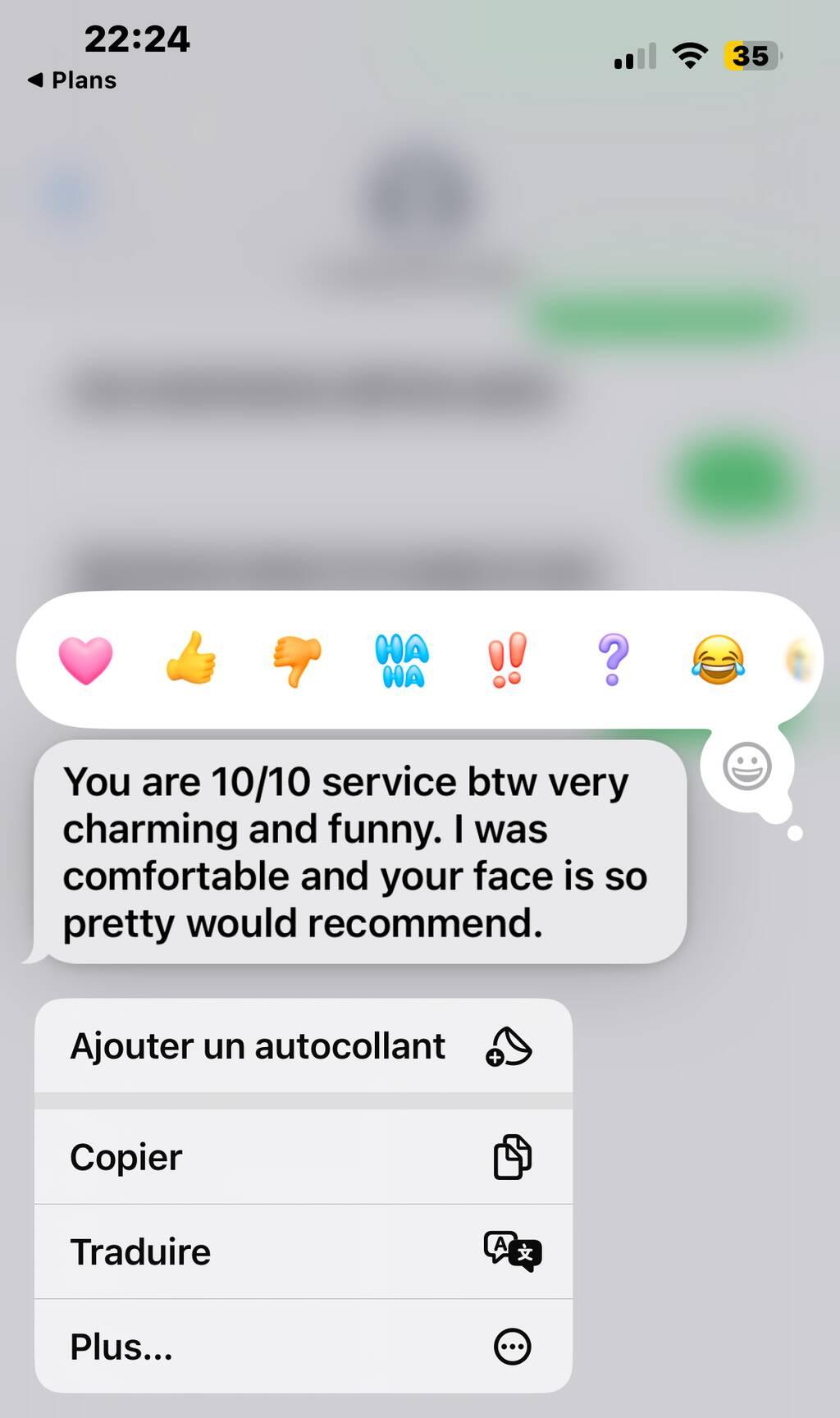This screenshot has width=840, height=1418.
Task: React with the HA HA tapback
Action: click(402, 660)
